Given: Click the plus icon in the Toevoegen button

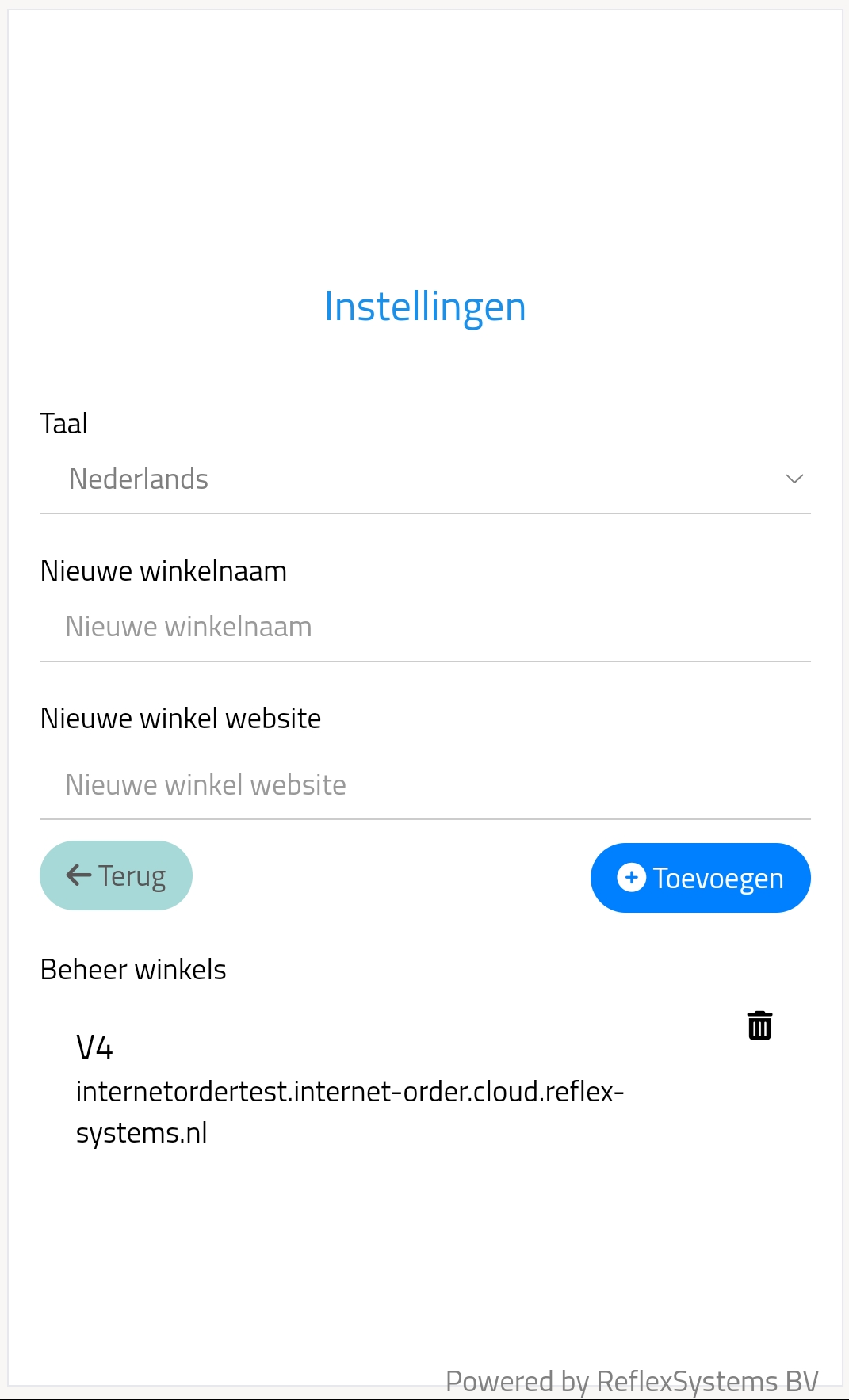Looking at the screenshot, I should point(630,878).
